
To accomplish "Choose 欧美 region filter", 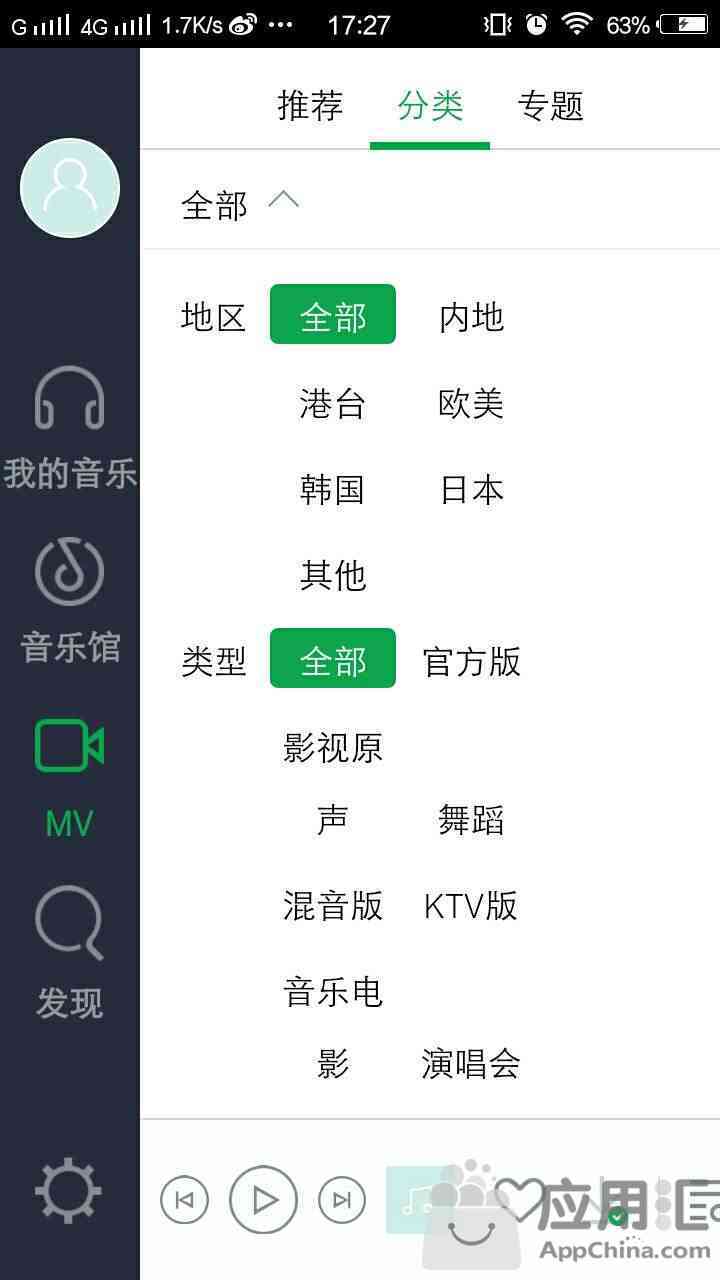I will click(471, 403).
